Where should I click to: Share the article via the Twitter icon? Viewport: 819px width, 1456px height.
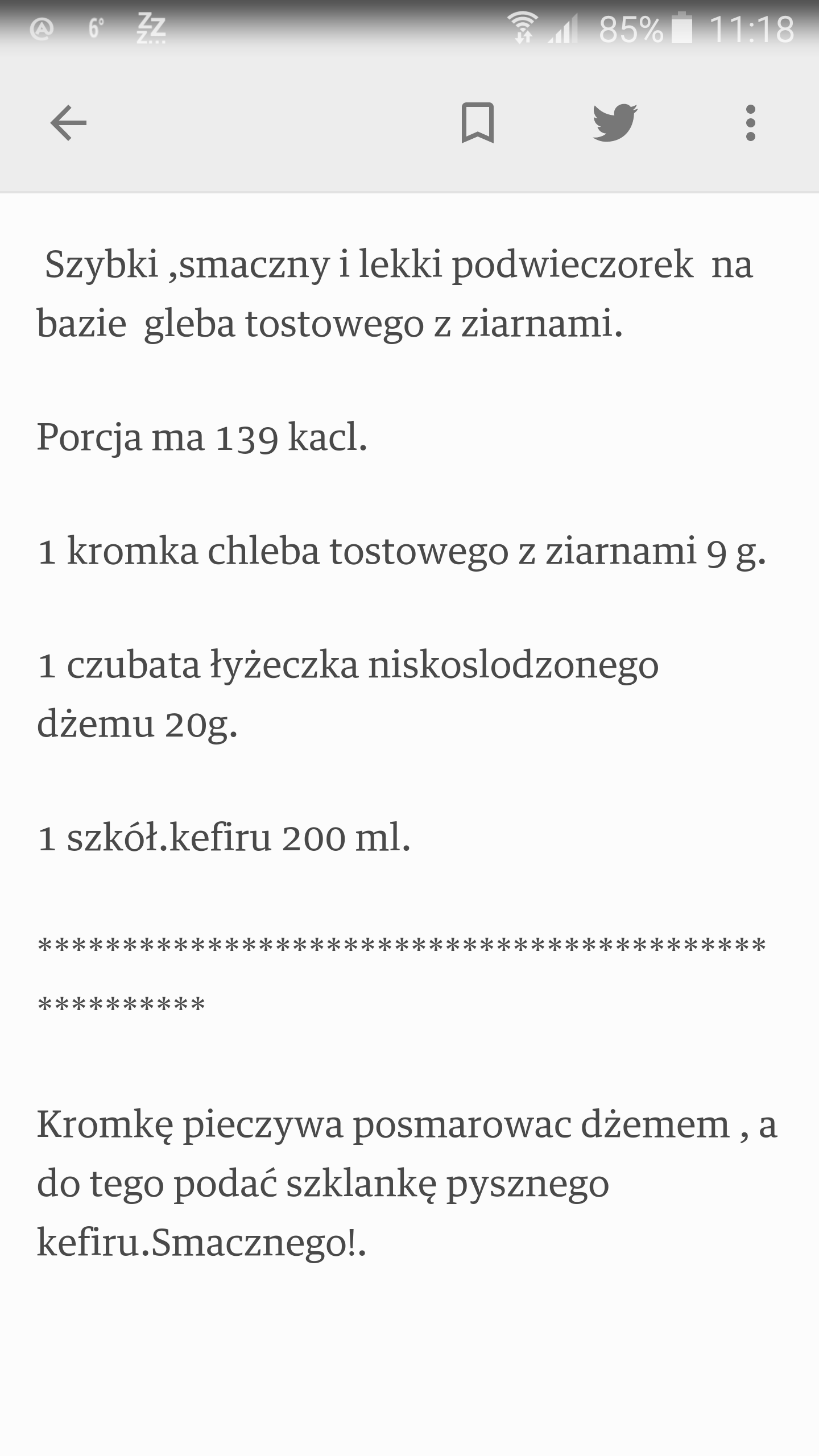pos(614,122)
